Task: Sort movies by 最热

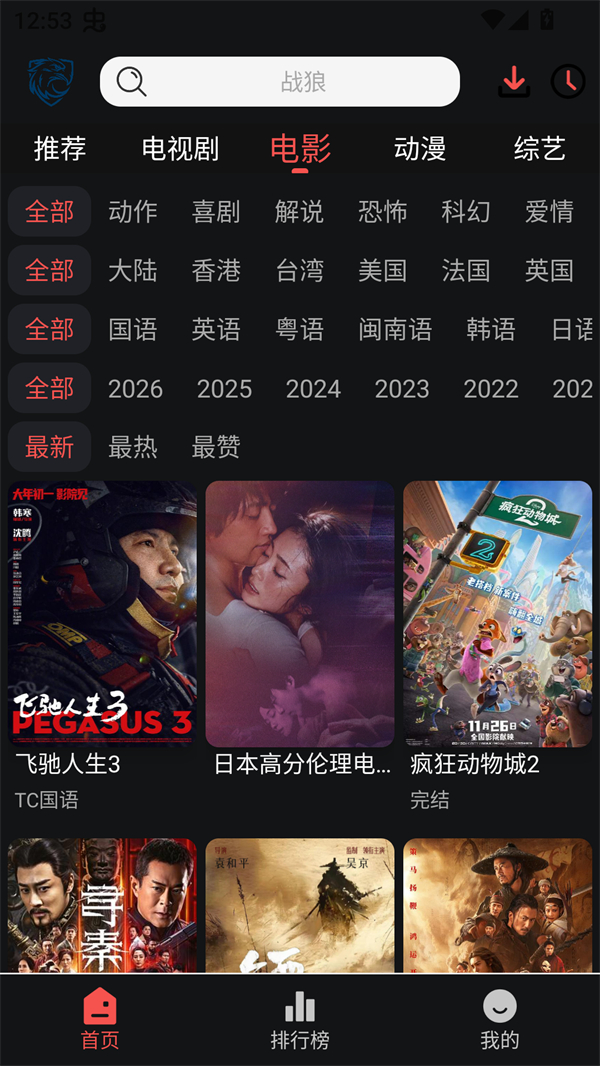Action: coord(133,447)
